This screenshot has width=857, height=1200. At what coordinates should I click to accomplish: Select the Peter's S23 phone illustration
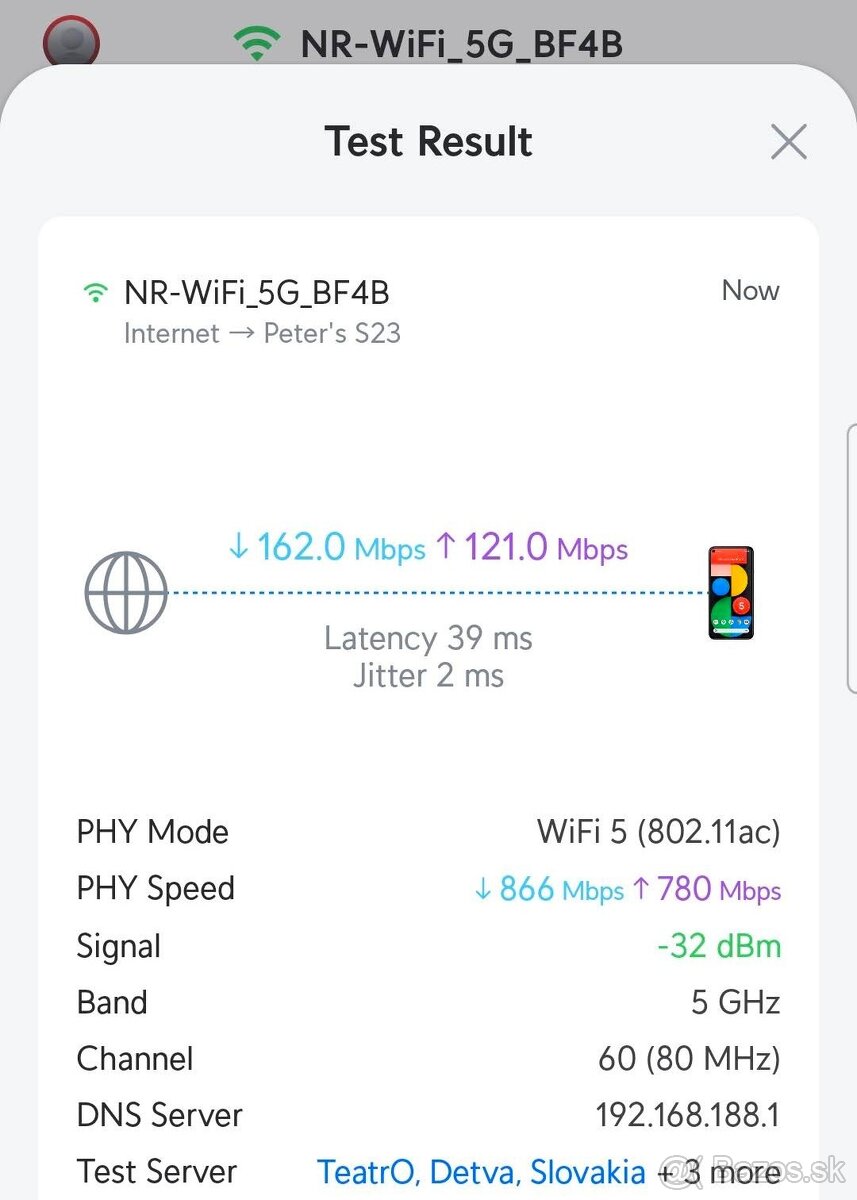[729, 594]
